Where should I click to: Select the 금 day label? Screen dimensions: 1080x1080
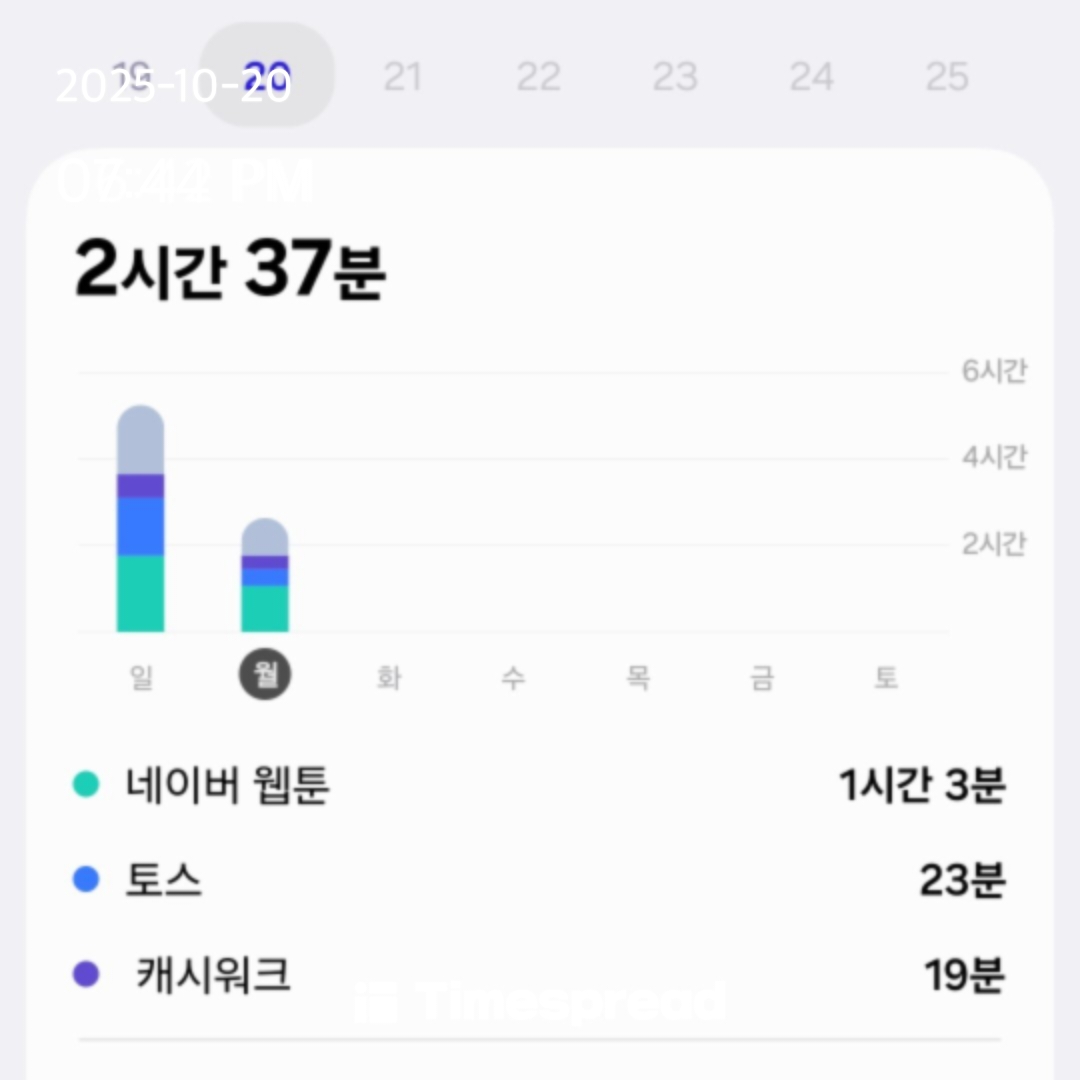tap(762, 678)
